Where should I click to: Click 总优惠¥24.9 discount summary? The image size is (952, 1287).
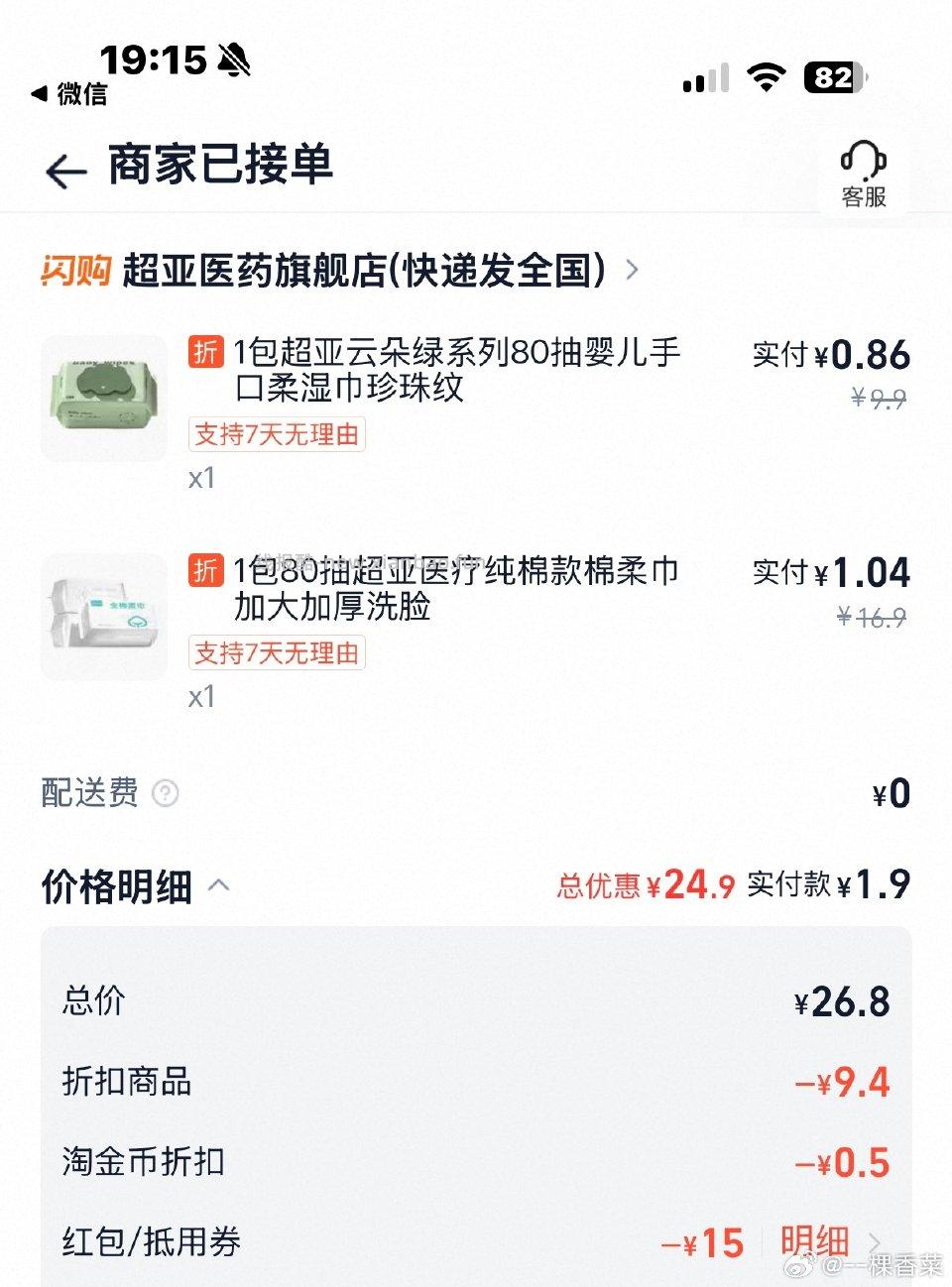click(644, 884)
